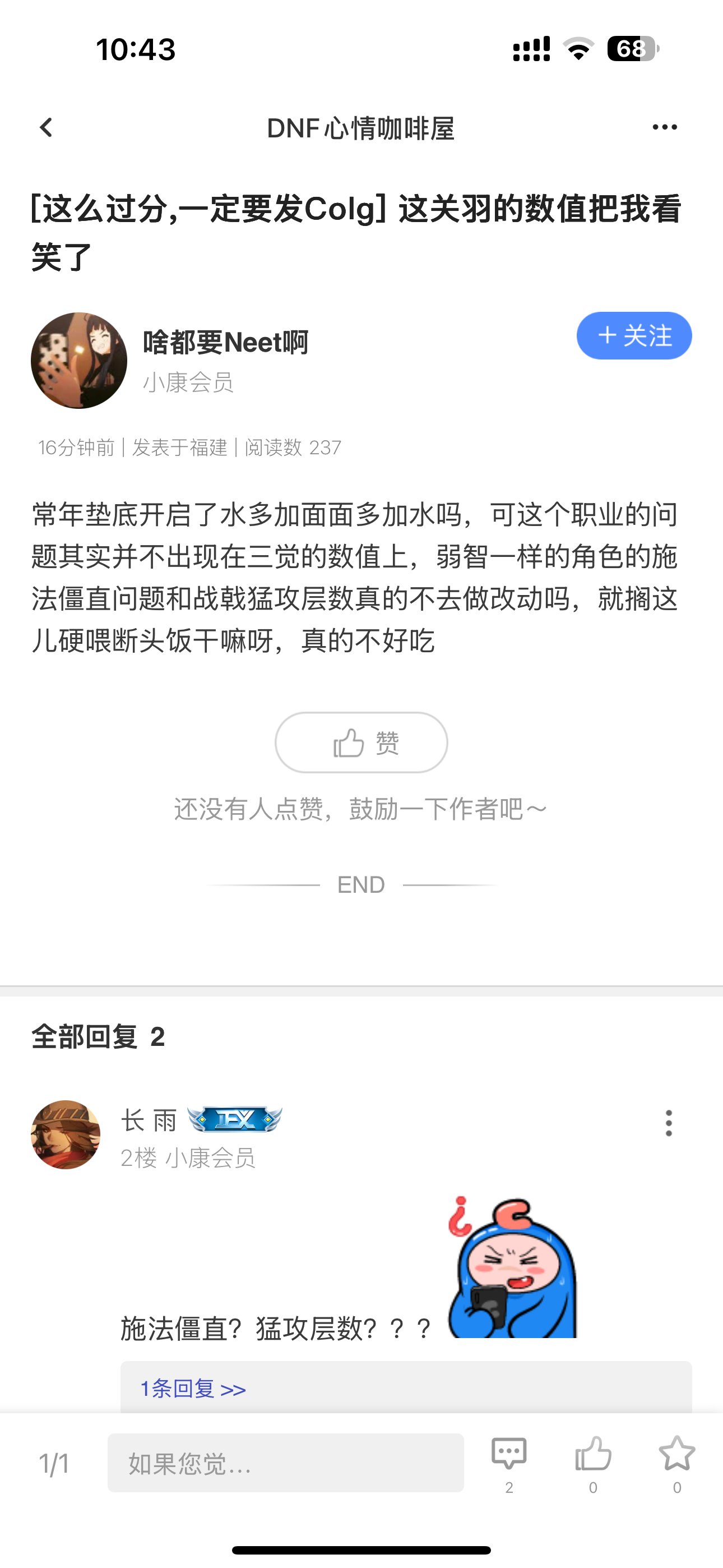Follow author with the 关注 button

[x=633, y=335]
